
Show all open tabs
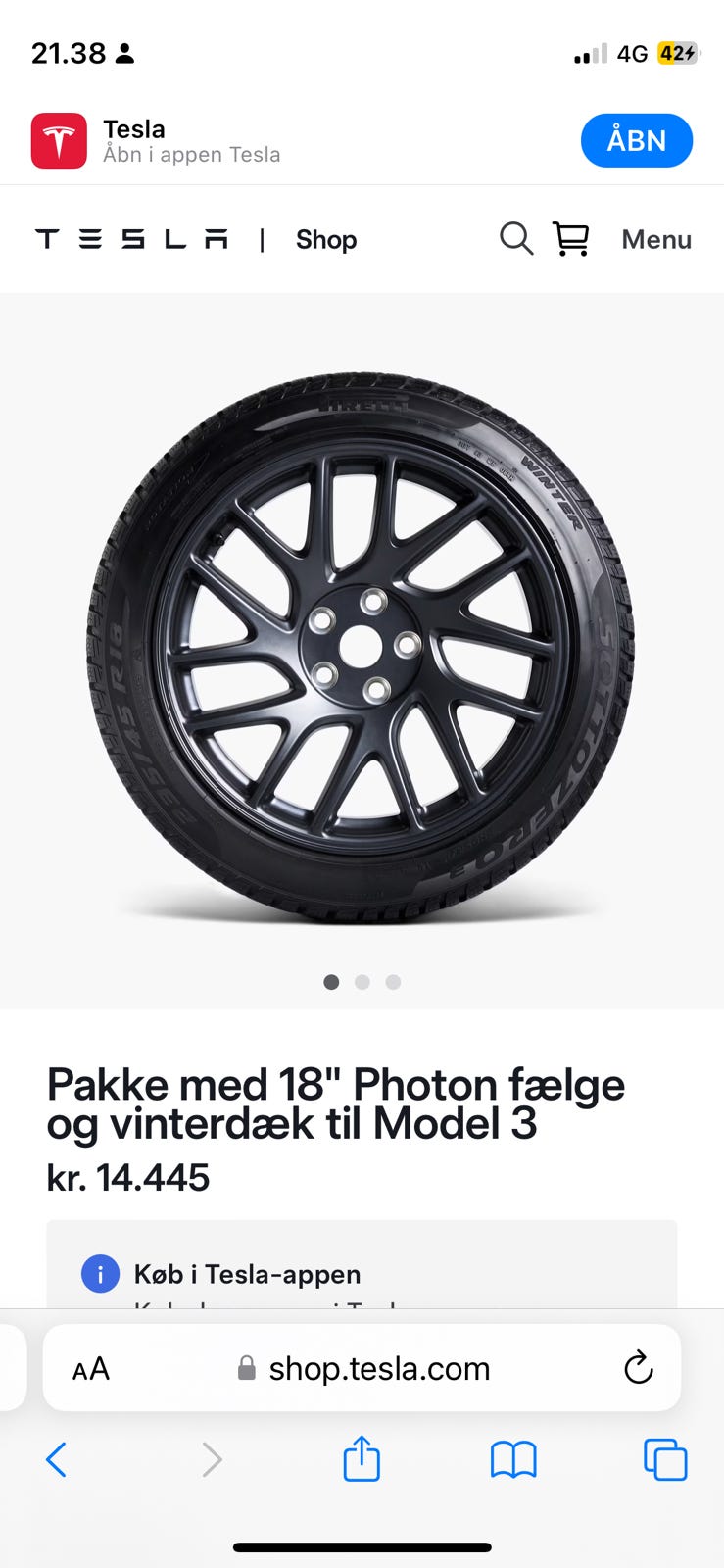click(x=665, y=1459)
